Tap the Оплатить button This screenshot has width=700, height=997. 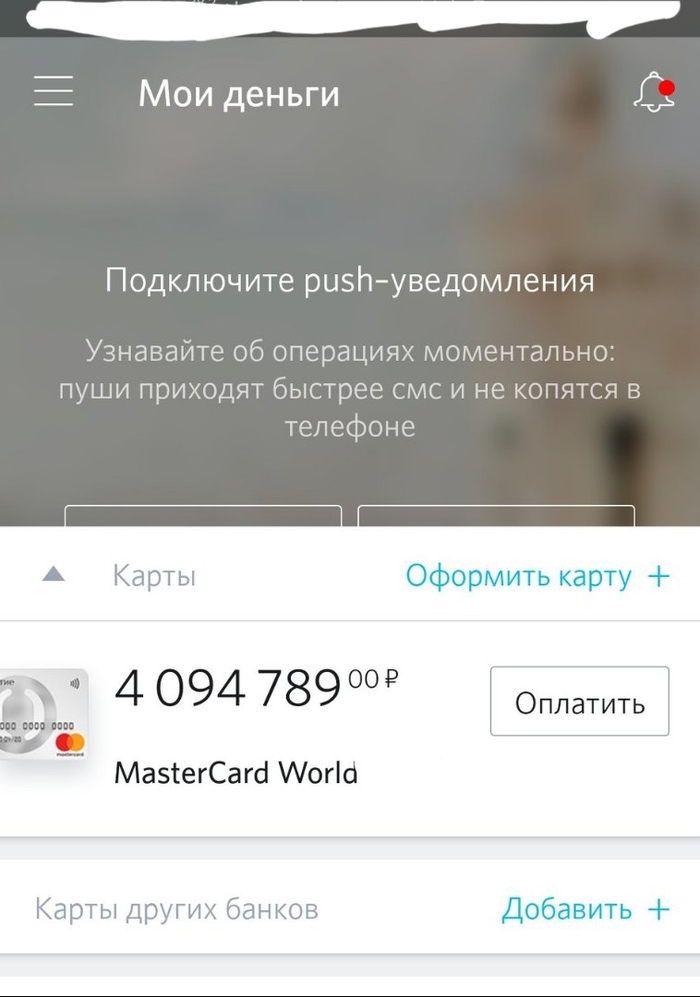(579, 702)
